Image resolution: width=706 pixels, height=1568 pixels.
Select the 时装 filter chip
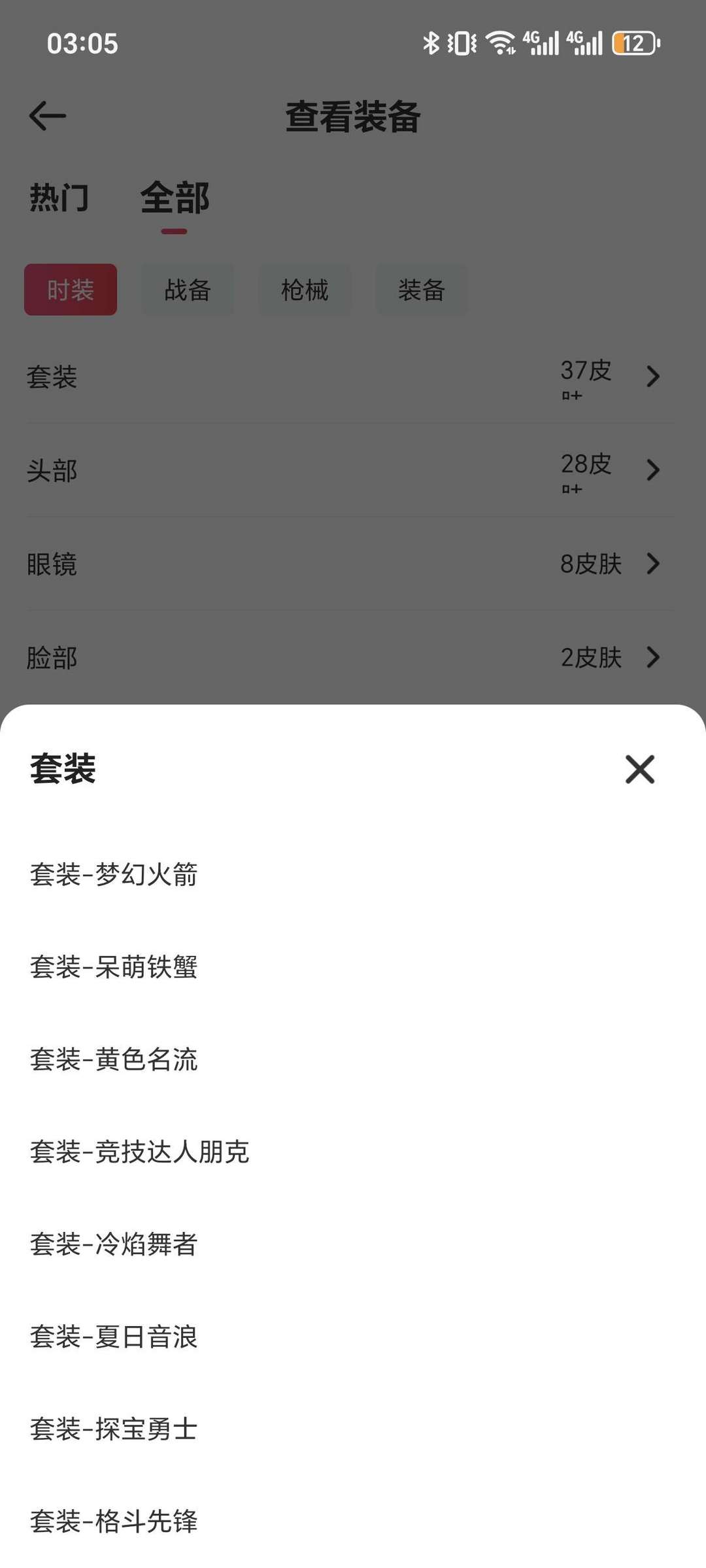(x=70, y=290)
